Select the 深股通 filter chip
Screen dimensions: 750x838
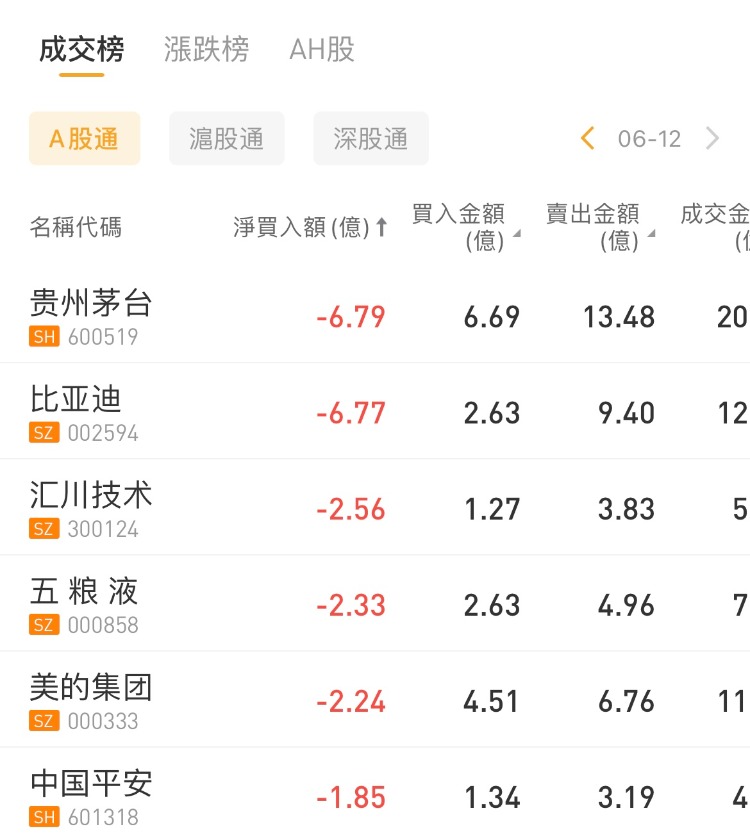point(370,138)
